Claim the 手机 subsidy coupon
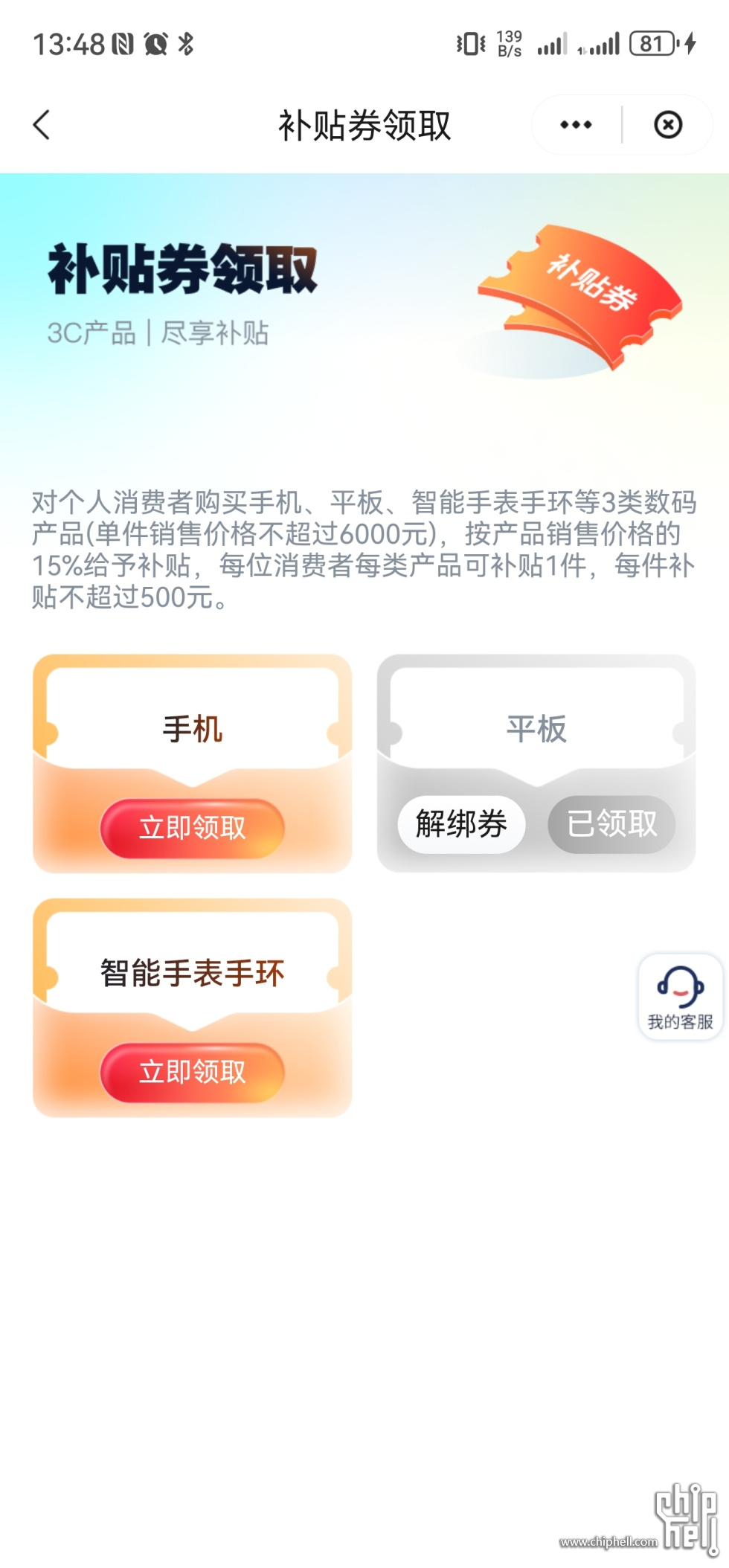This screenshot has width=729, height=1568. (x=192, y=828)
